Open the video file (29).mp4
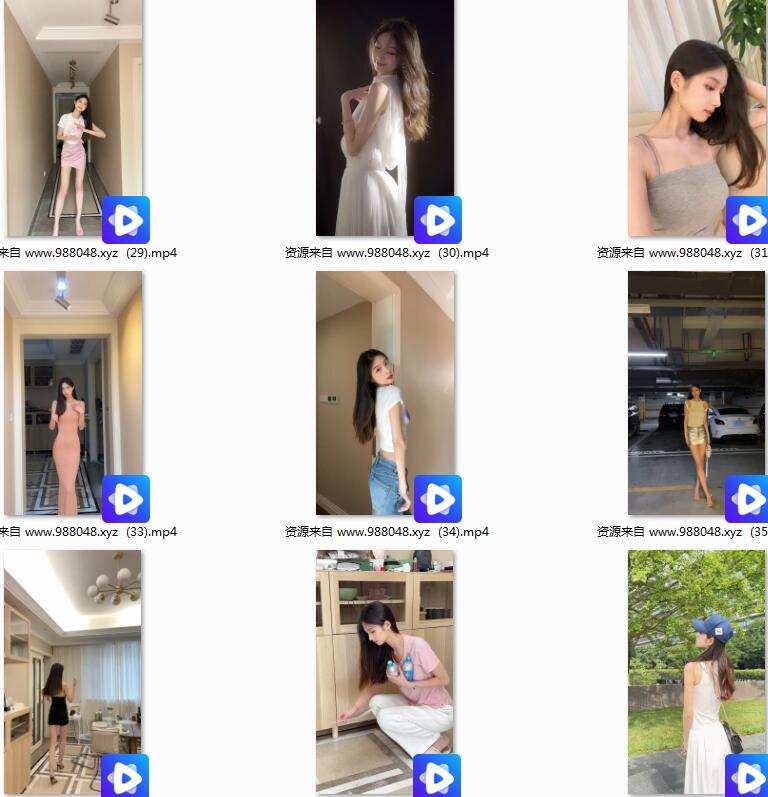The height and width of the screenshot is (797, 768). [73, 118]
